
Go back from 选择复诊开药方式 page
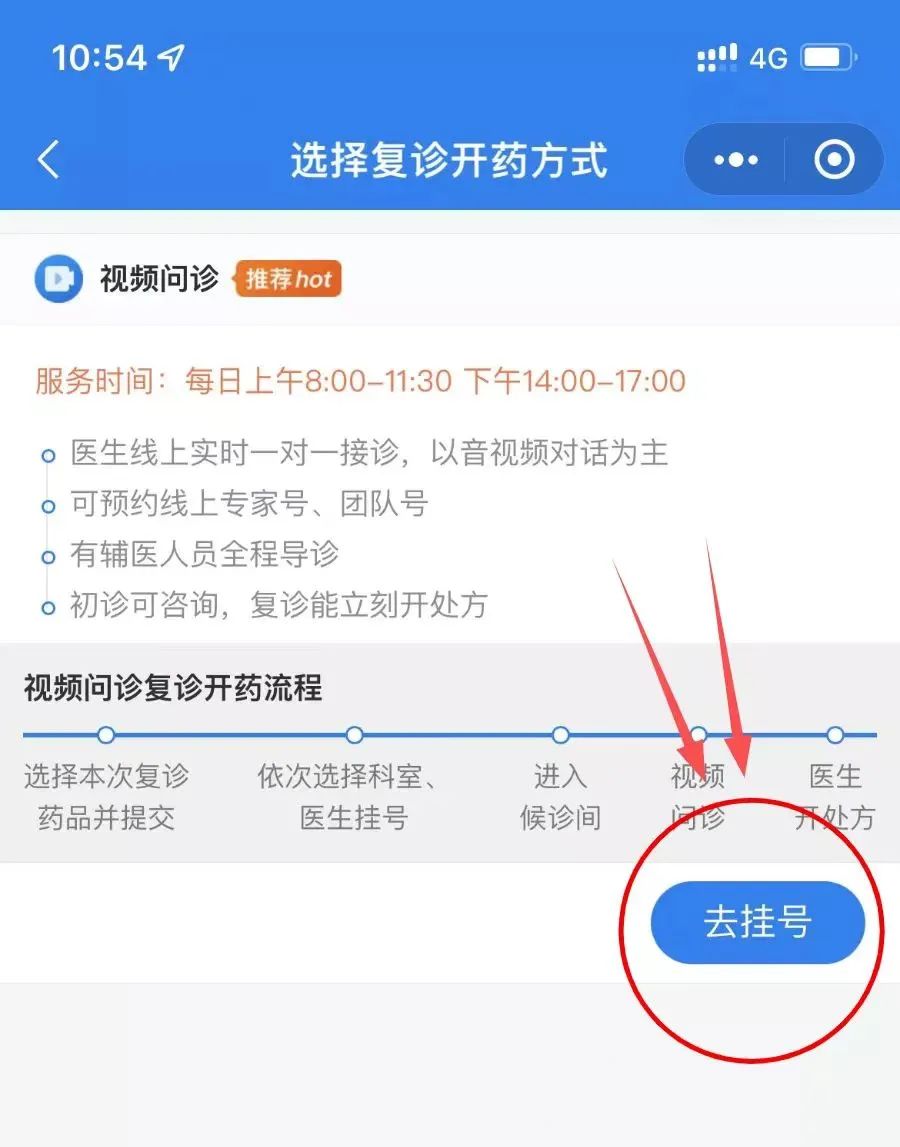(48, 160)
